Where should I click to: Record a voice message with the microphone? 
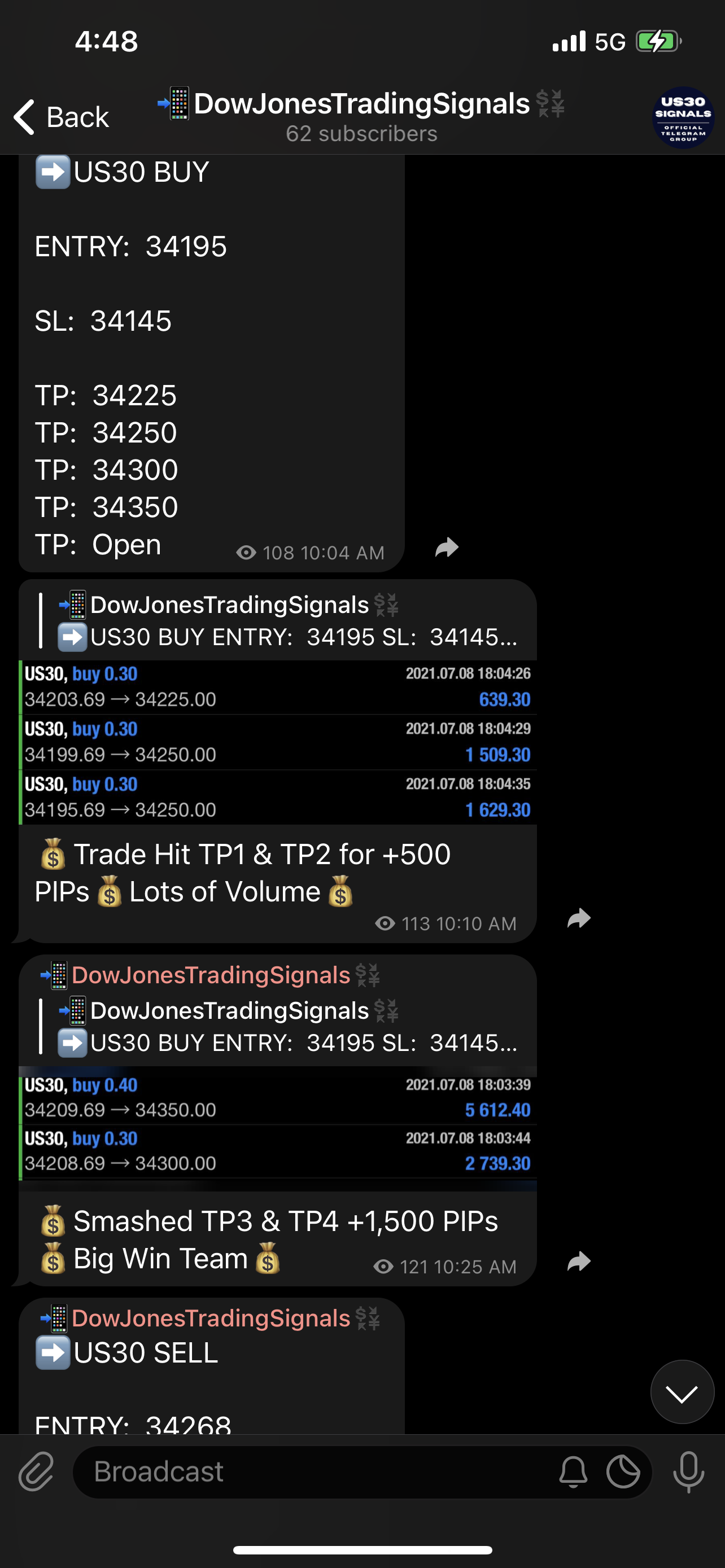pos(688,1472)
